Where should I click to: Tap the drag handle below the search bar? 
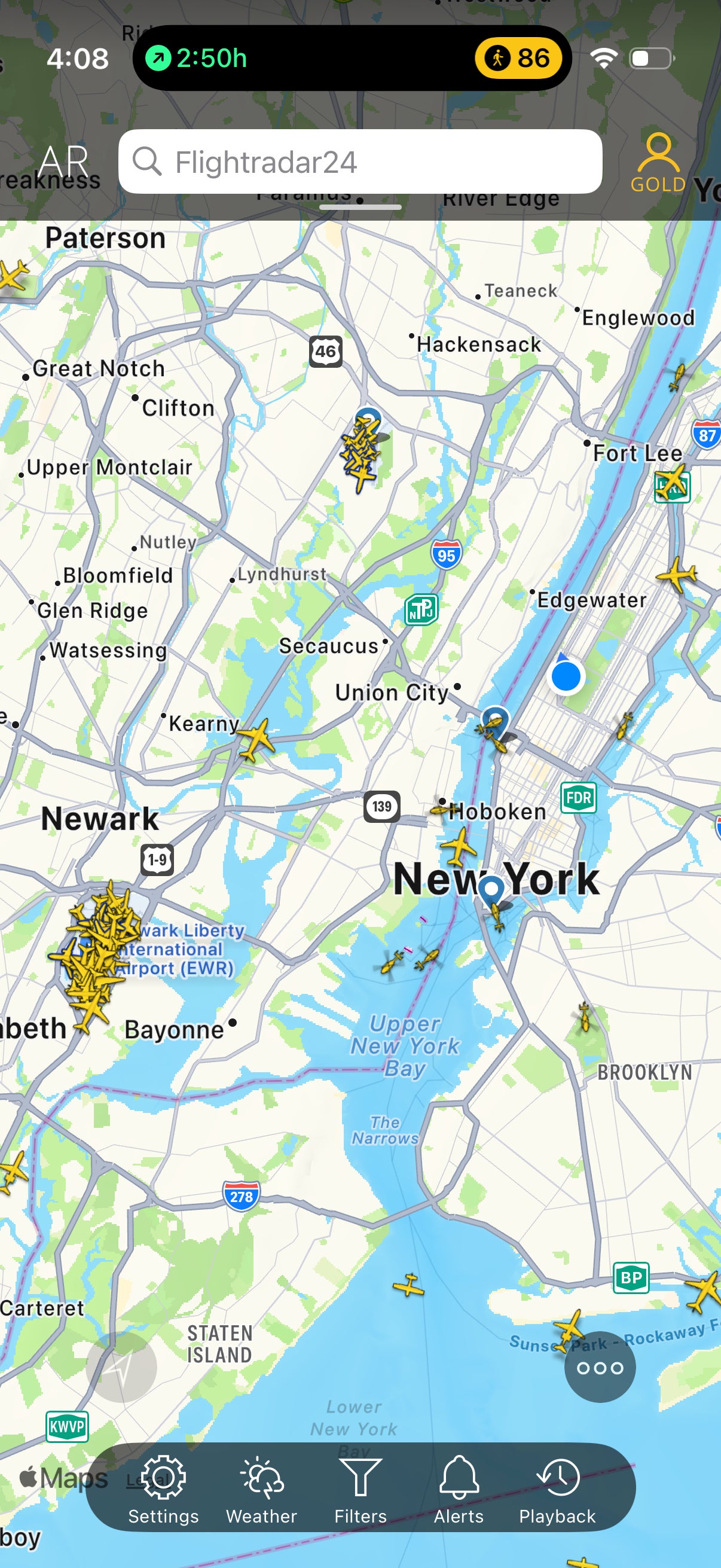coord(360,209)
